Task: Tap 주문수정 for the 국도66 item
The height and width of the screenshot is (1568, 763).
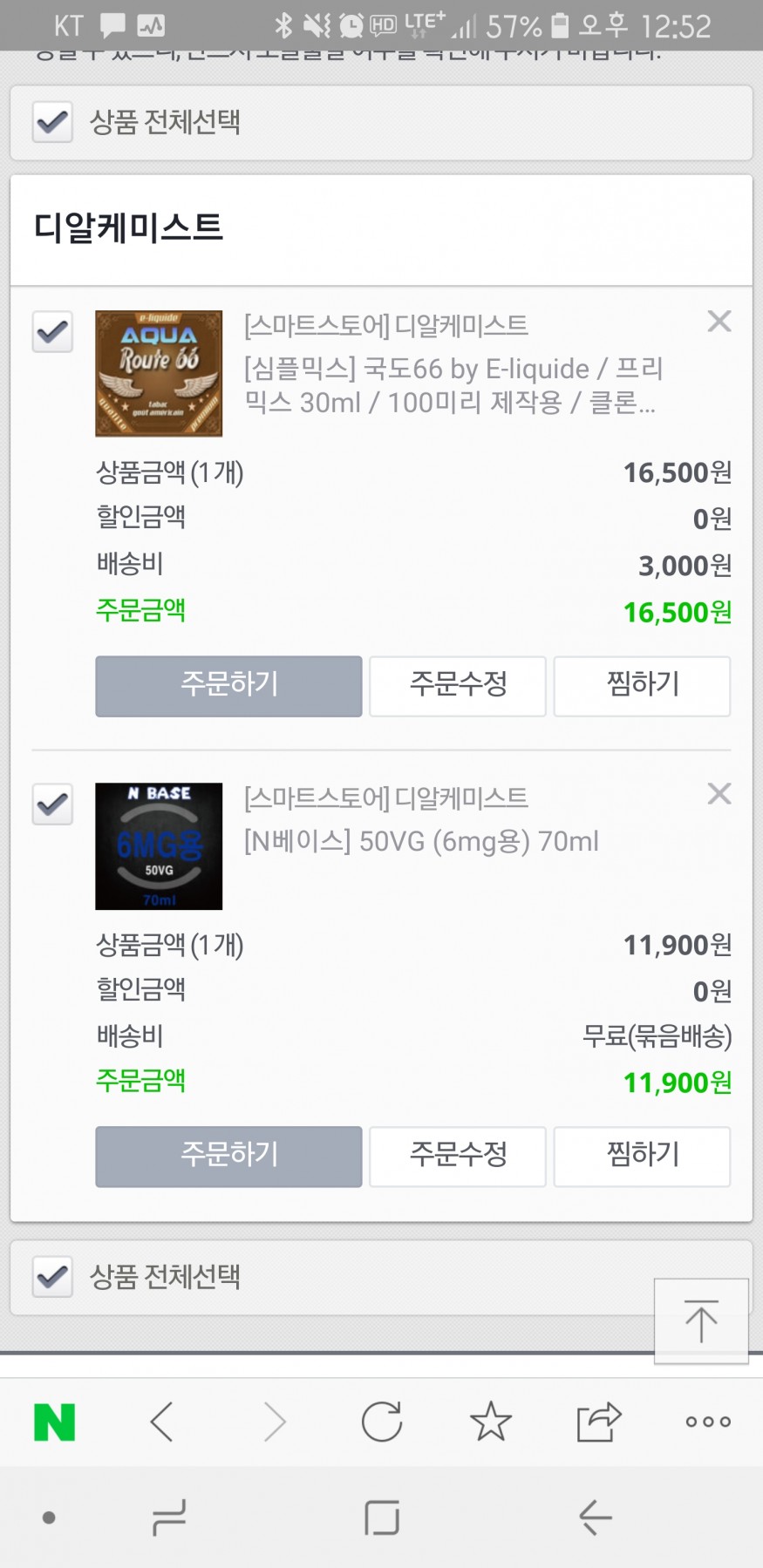Action: point(458,686)
